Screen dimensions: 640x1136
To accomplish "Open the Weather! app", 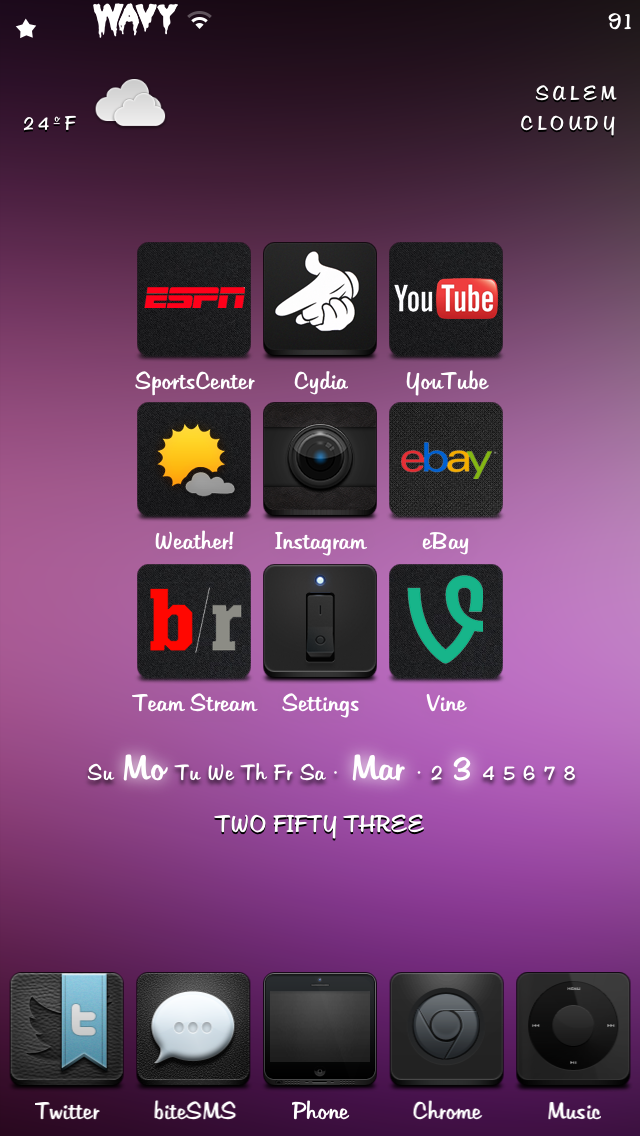I will (194, 460).
